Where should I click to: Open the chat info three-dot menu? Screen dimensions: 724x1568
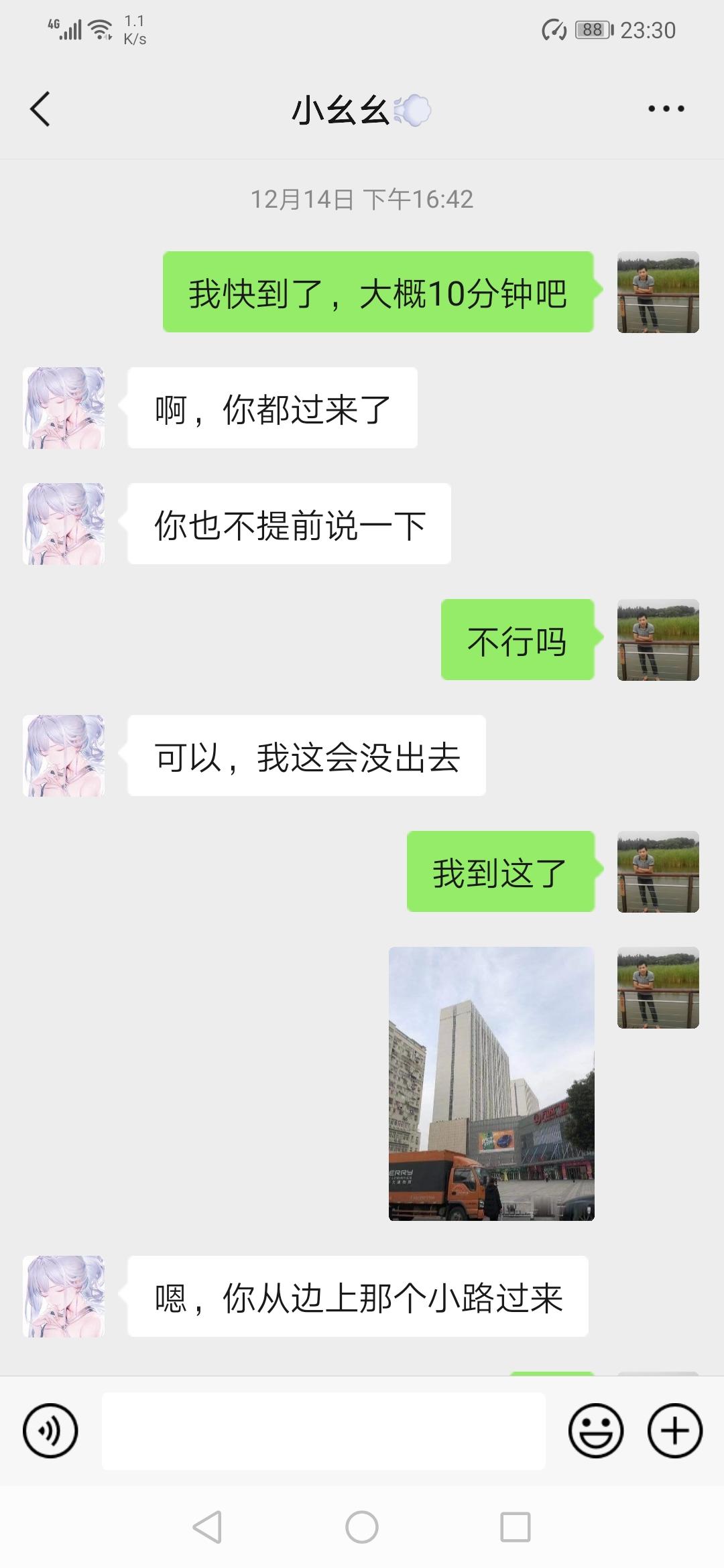666,109
